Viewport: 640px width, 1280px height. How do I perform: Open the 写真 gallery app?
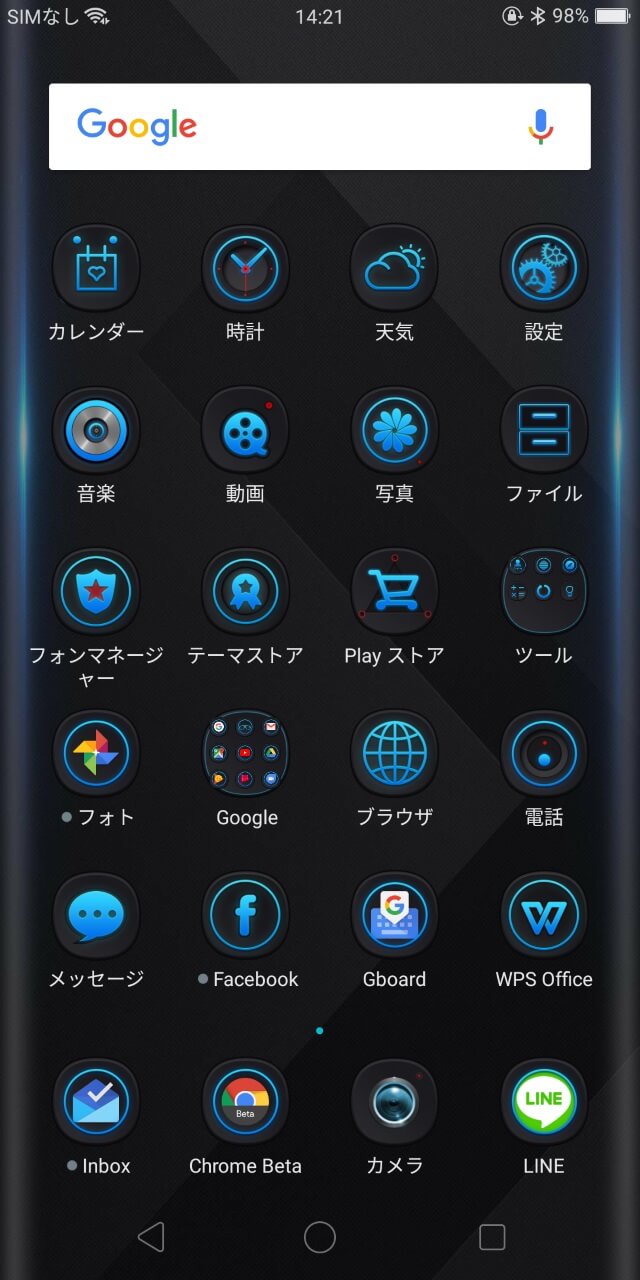click(x=394, y=430)
